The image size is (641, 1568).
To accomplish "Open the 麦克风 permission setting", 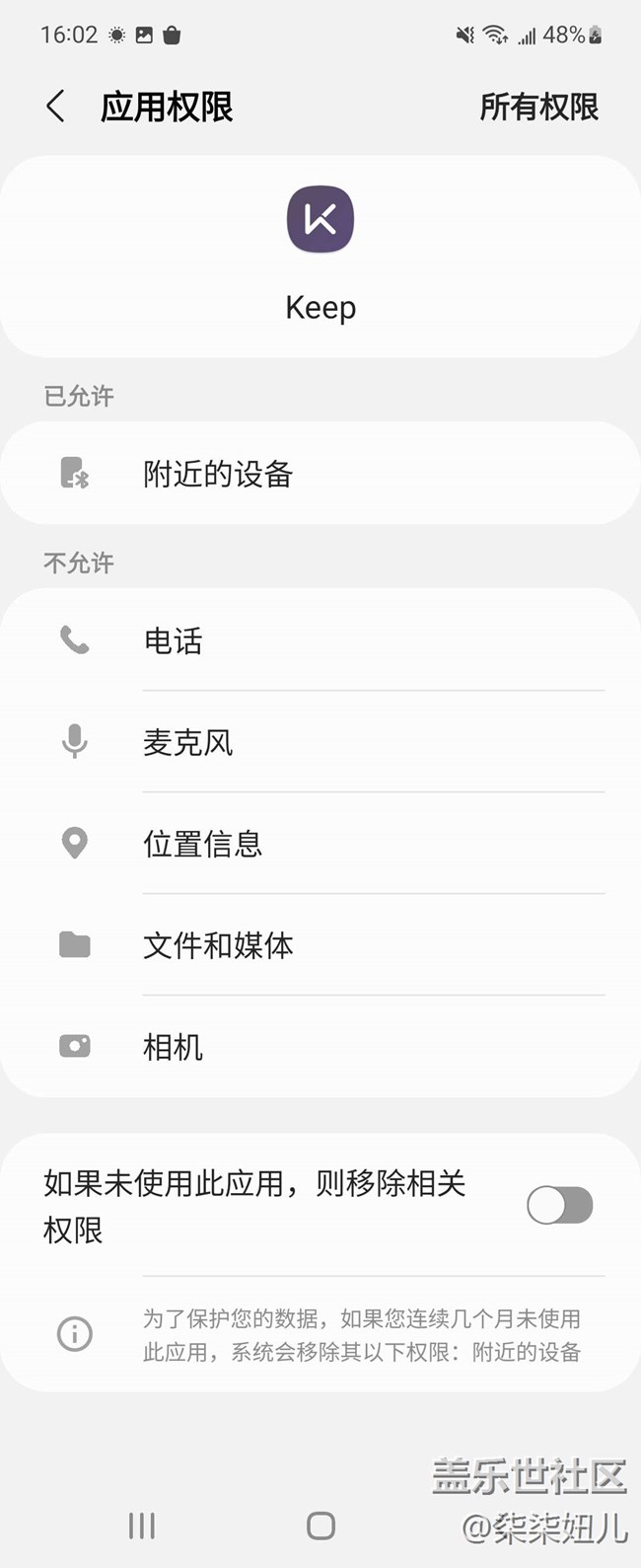I will [x=320, y=742].
